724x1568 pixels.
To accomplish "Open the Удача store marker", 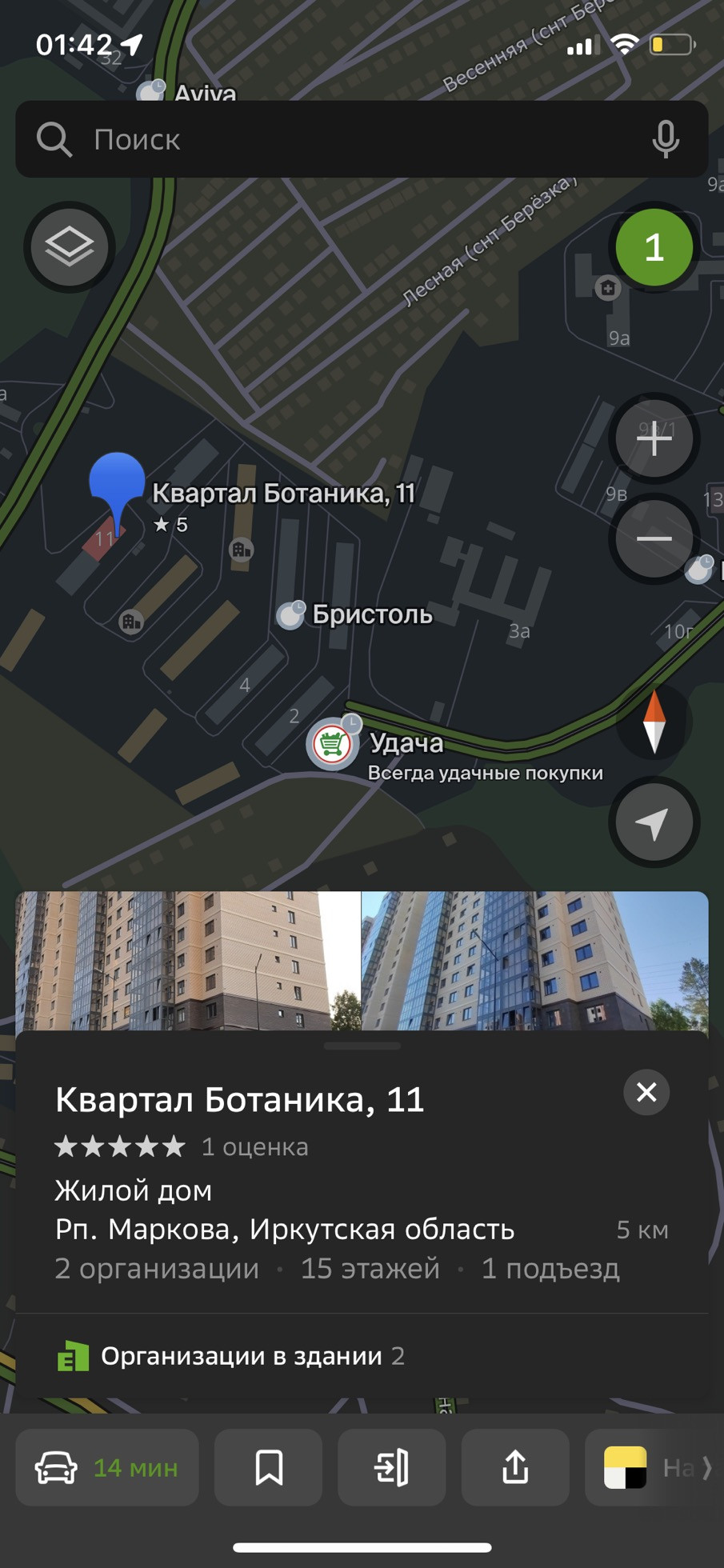I will click(332, 745).
